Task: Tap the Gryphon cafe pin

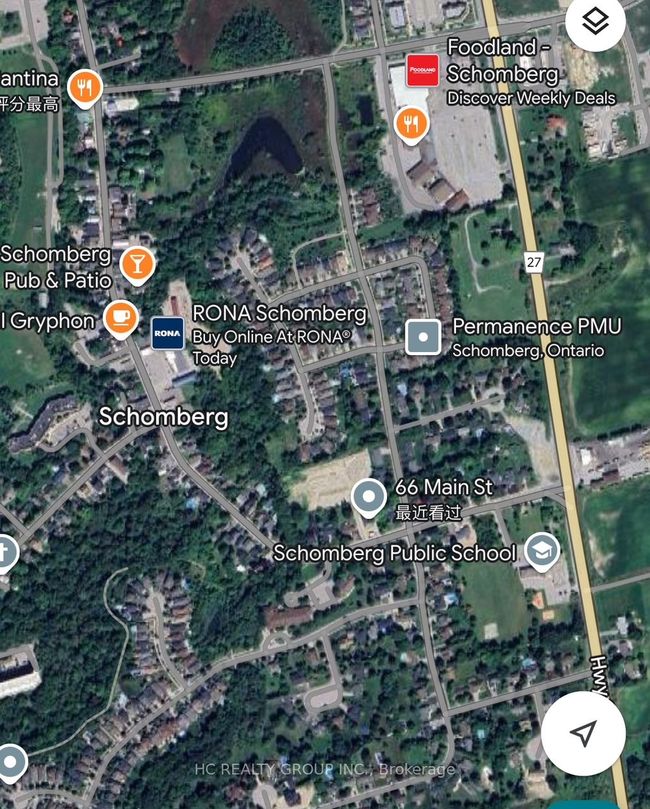Action: (121, 317)
